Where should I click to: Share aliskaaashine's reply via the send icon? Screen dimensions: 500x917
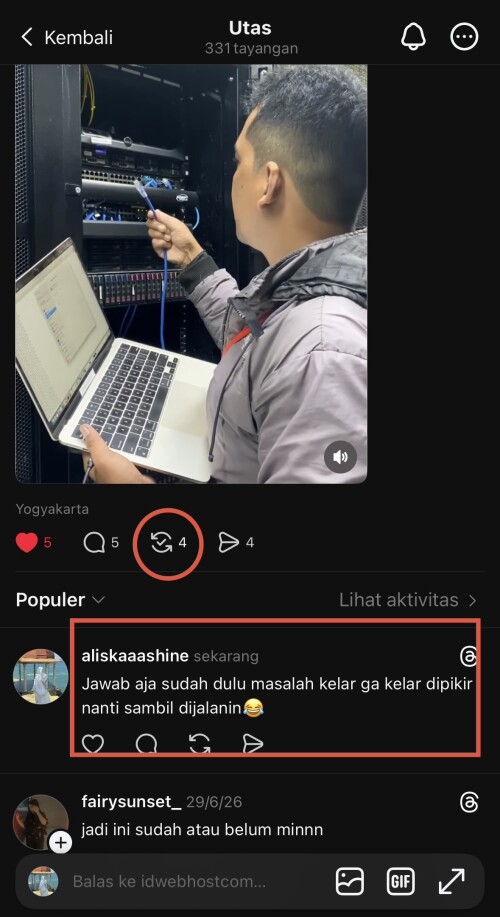pyautogui.click(x=253, y=743)
